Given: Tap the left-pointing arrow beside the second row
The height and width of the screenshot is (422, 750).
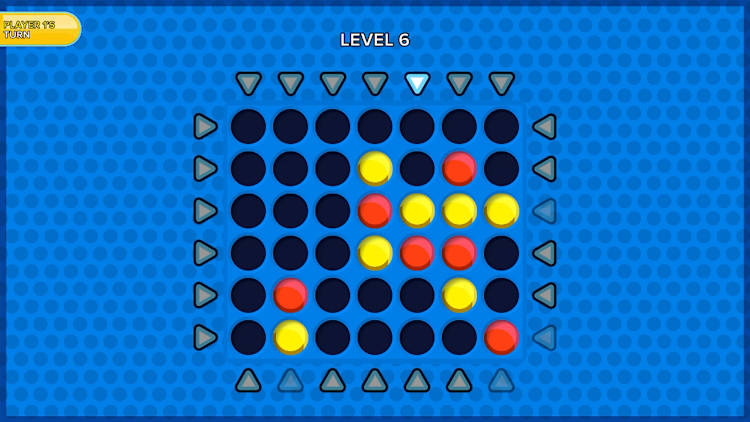Looking at the screenshot, I should click(x=545, y=169).
